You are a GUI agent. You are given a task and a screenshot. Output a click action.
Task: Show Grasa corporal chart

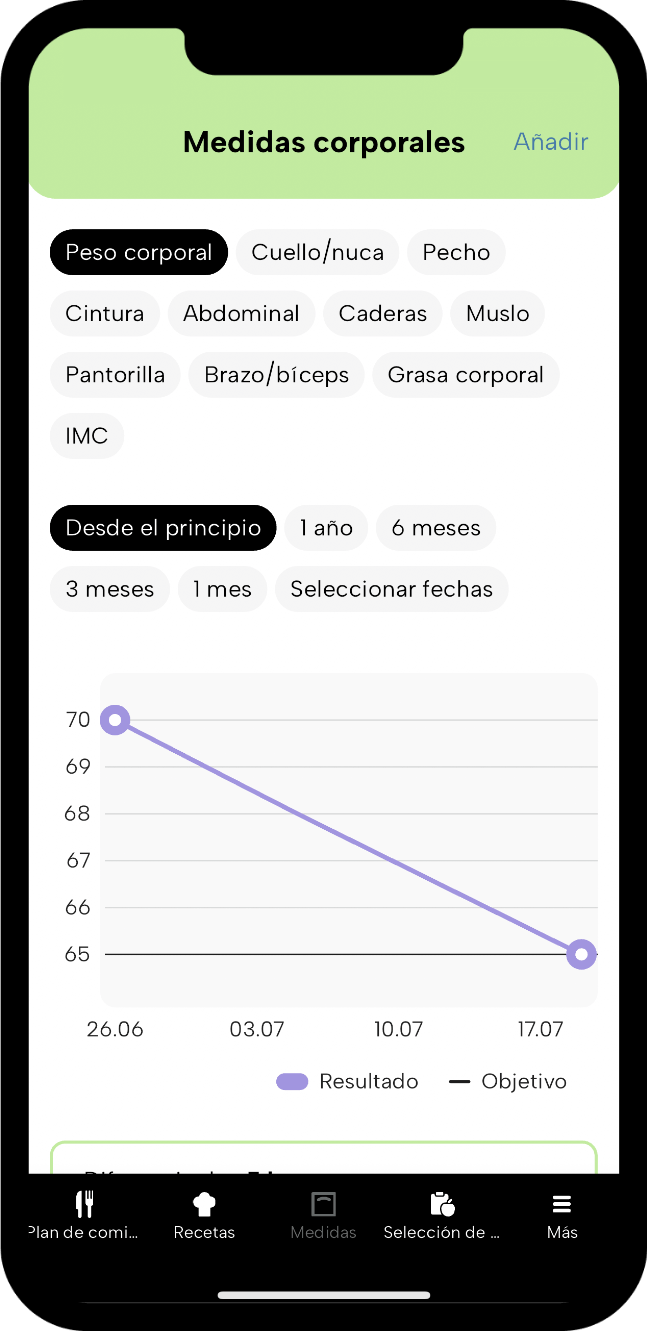[466, 375]
